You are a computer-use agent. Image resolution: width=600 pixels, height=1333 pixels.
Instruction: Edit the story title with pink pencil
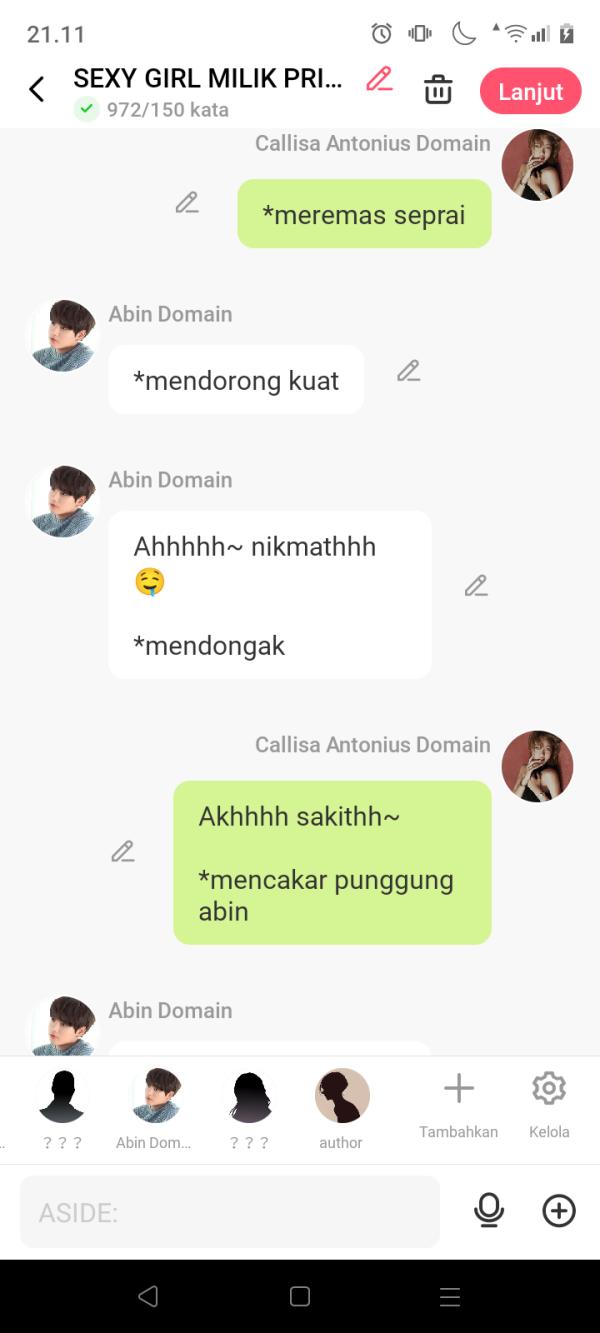[x=379, y=80]
